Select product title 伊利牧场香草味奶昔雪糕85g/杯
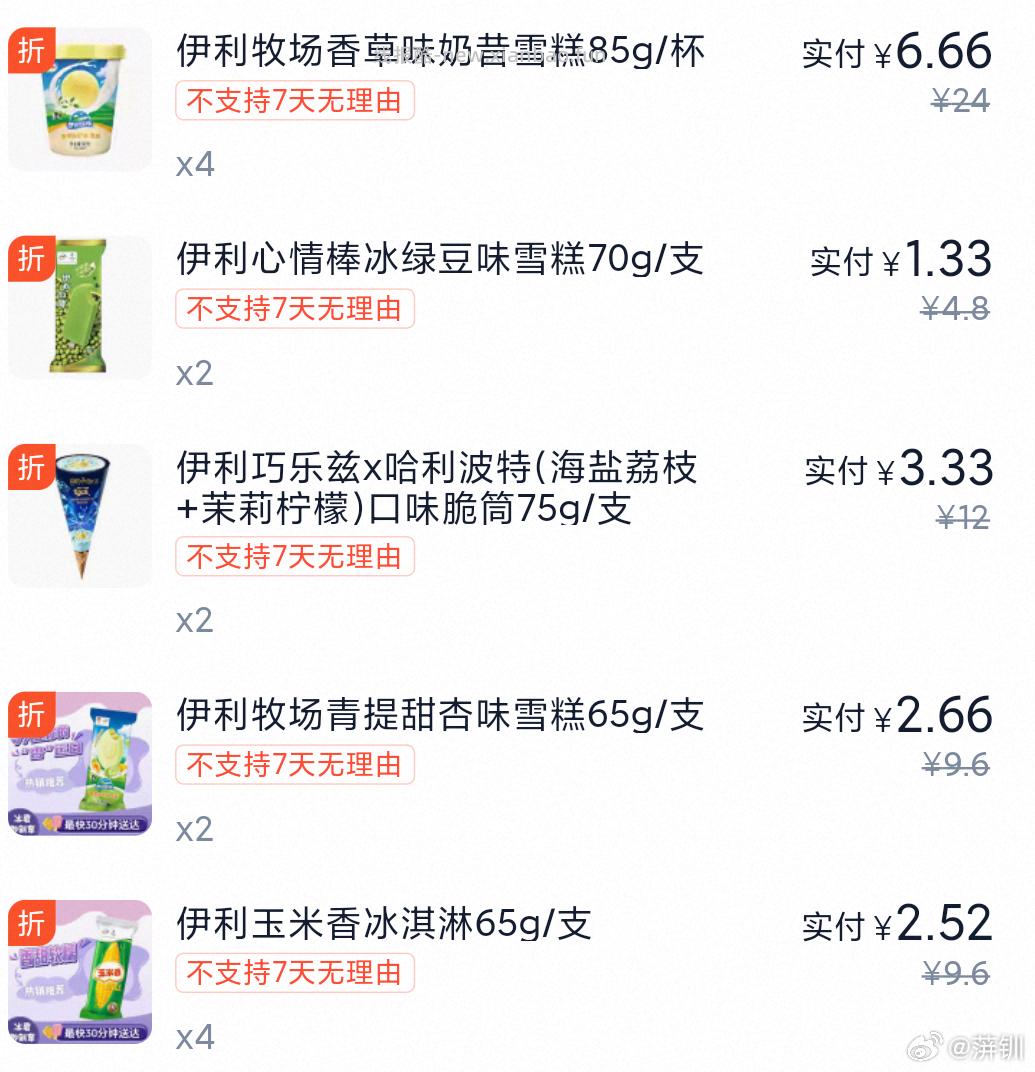The width and height of the screenshot is (1035, 1072). [x=440, y=49]
